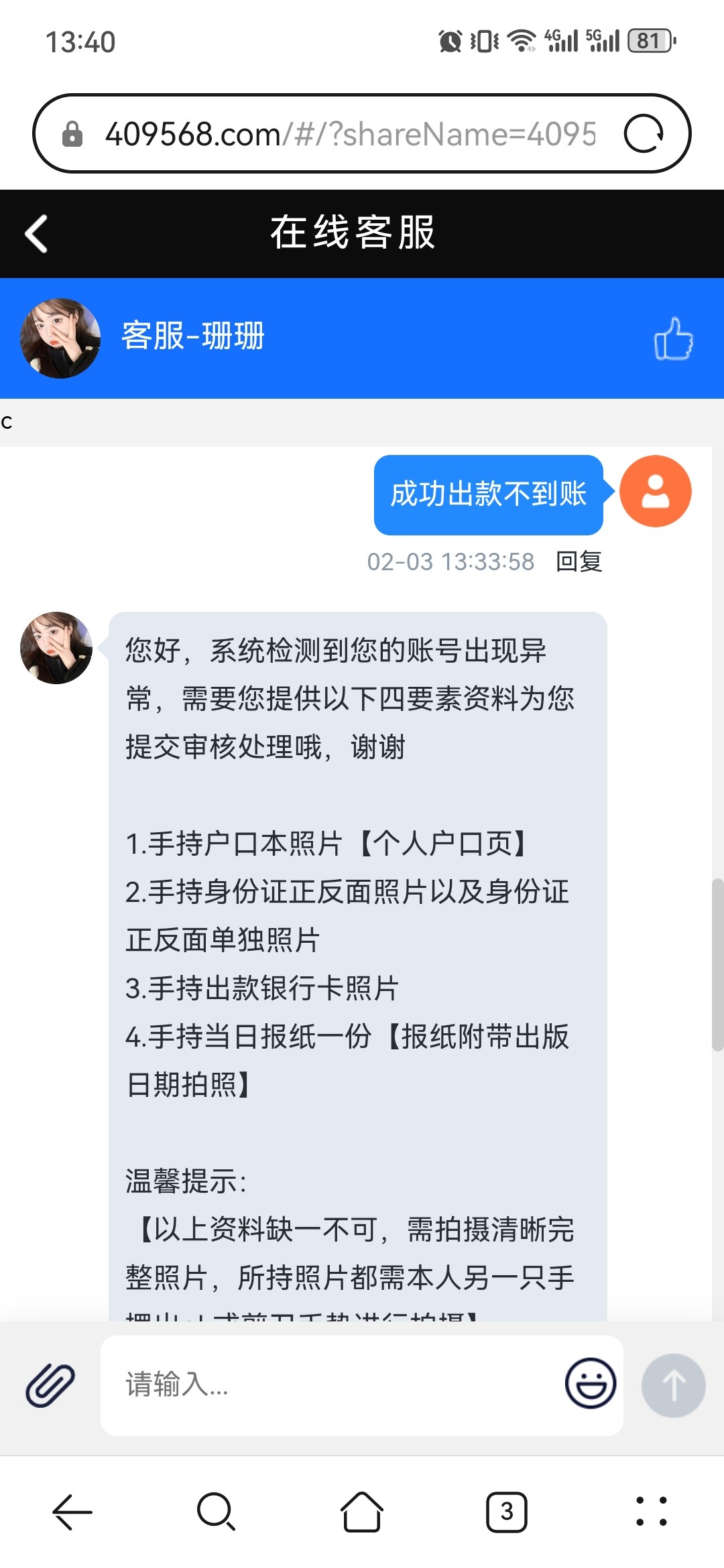Open browser search from the bottom bar

click(216, 1512)
